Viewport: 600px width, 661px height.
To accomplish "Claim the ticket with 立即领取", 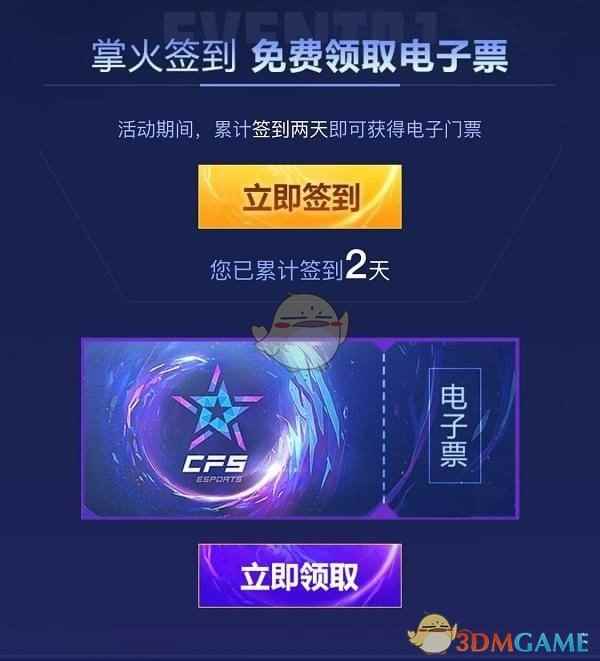I will point(300,577).
